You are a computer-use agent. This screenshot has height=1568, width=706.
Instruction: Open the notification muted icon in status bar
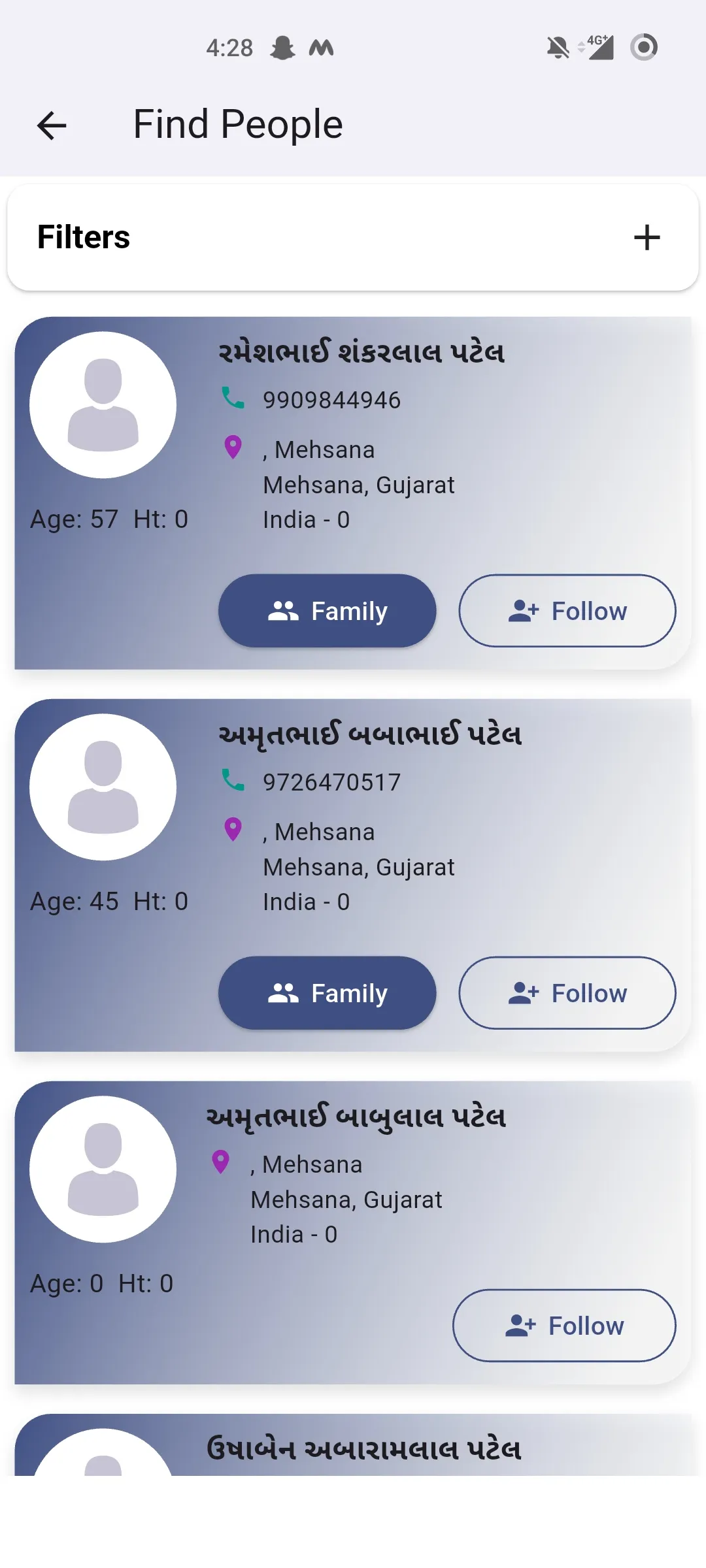tap(557, 46)
